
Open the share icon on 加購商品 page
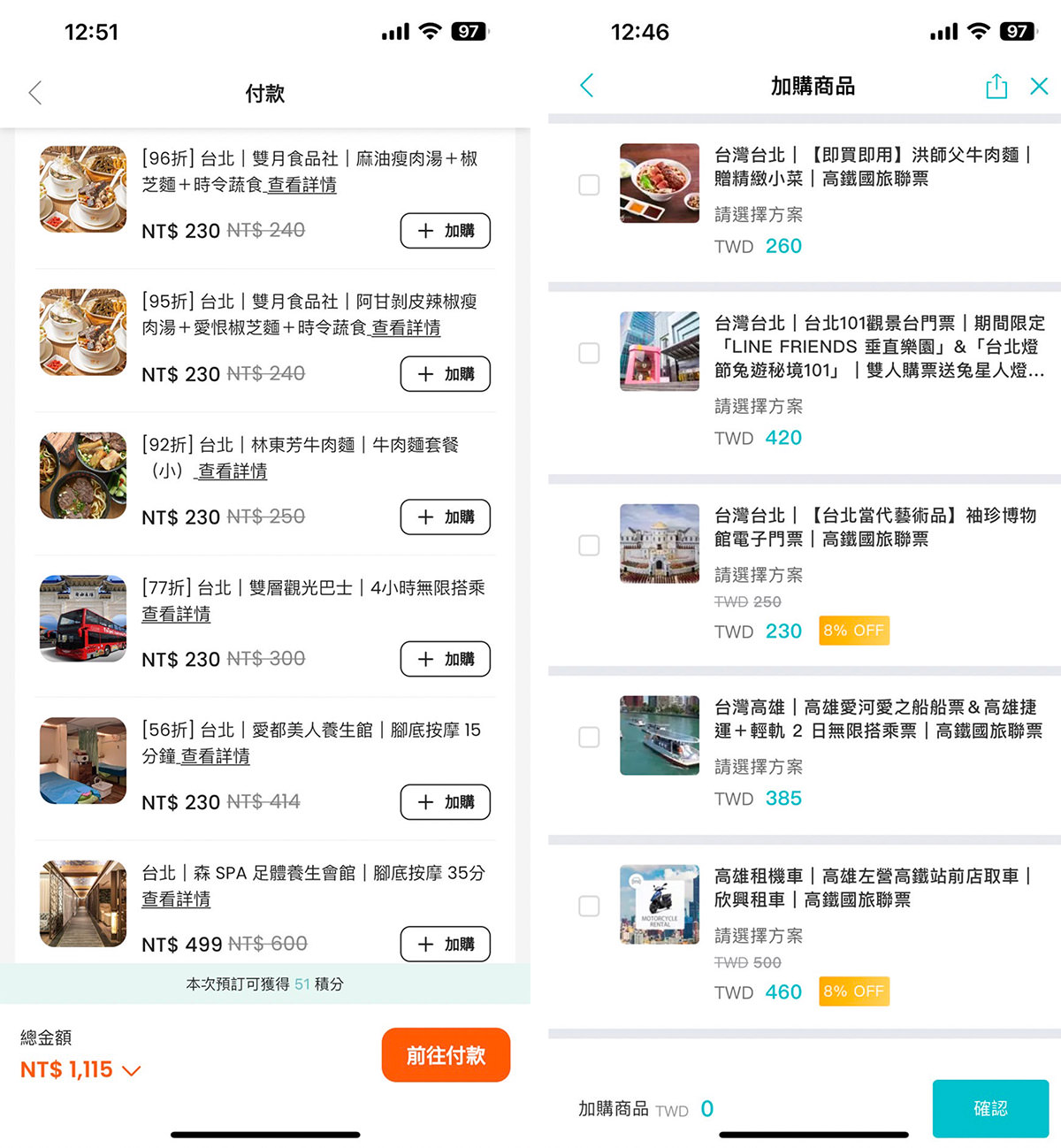[996, 86]
